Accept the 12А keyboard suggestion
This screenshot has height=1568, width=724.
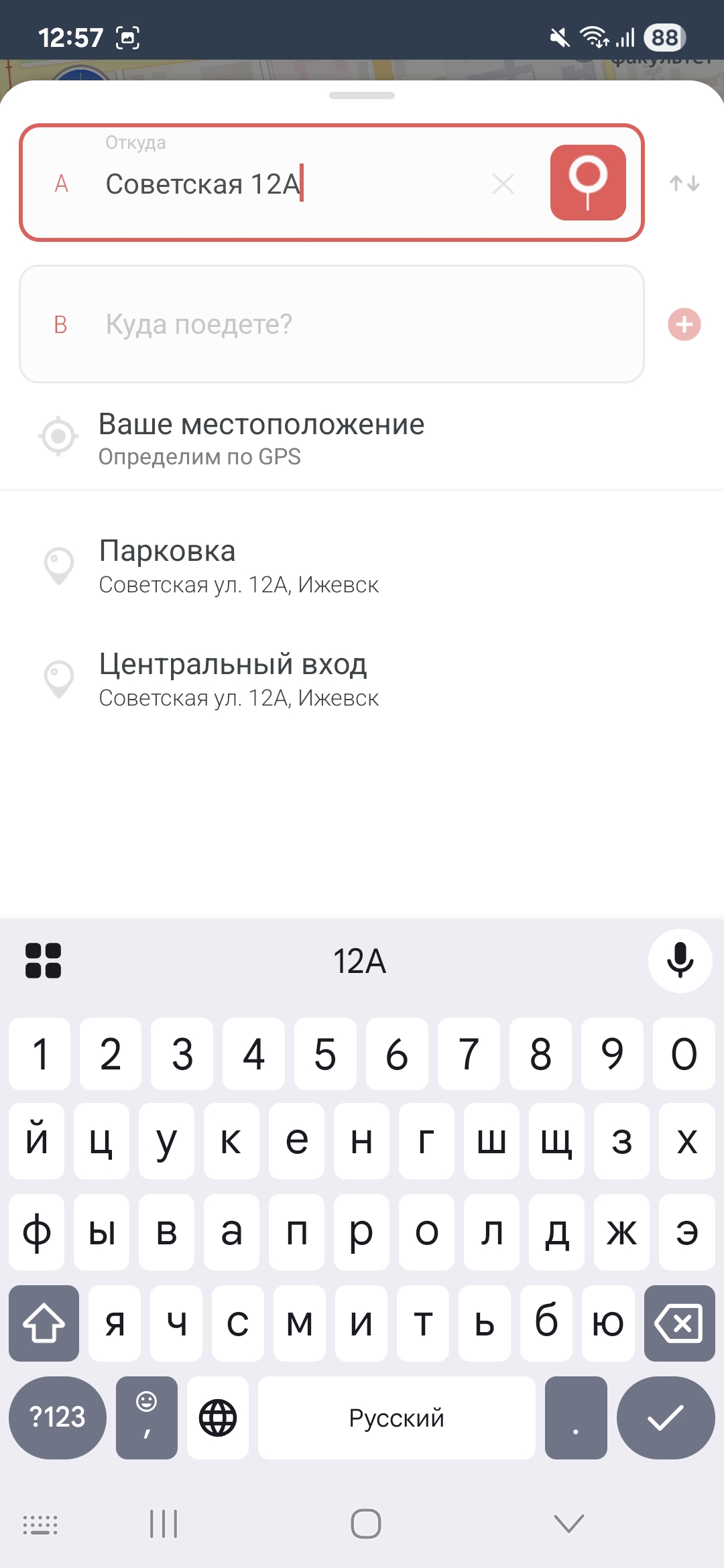click(x=360, y=961)
